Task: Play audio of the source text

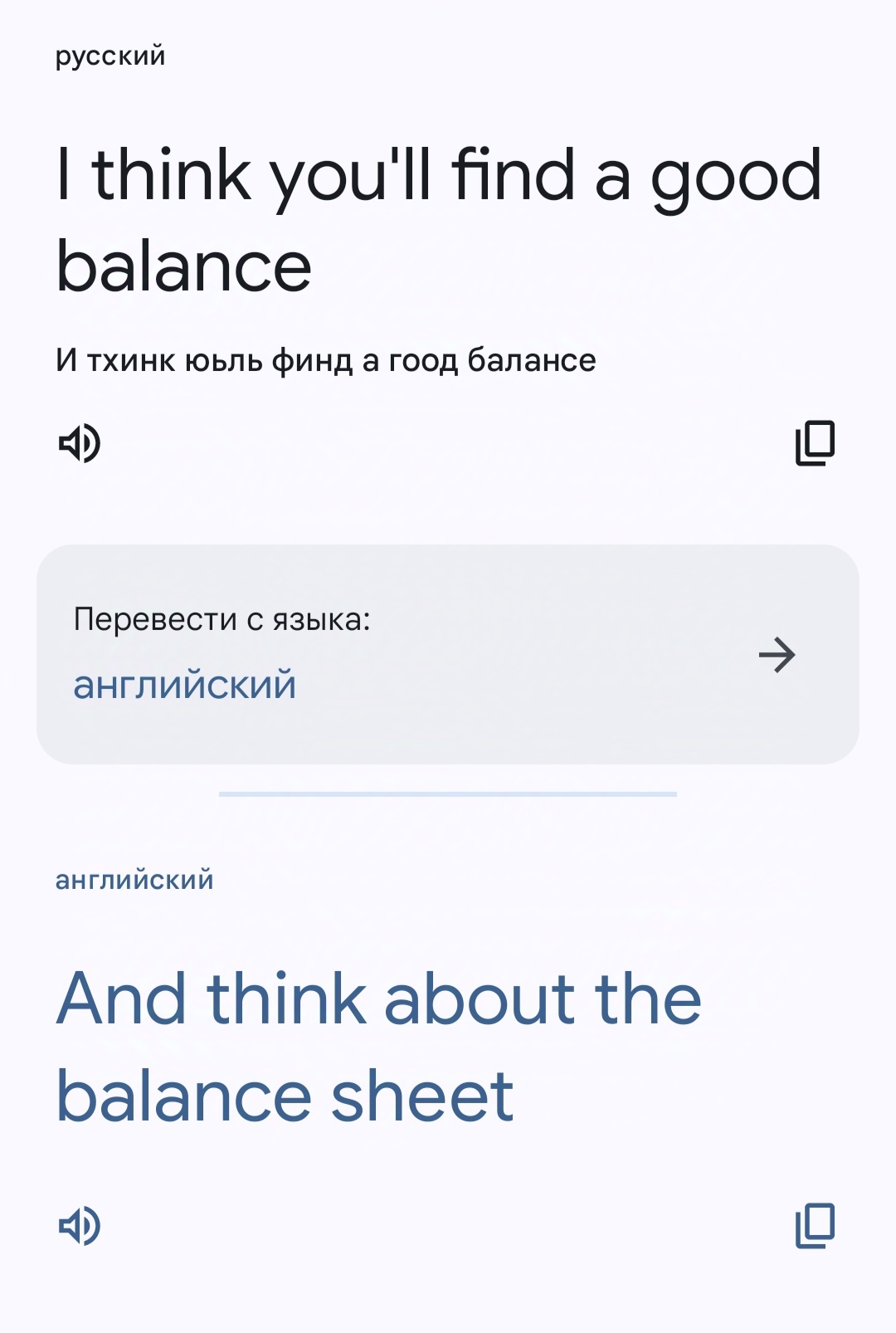Action: (x=80, y=442)
